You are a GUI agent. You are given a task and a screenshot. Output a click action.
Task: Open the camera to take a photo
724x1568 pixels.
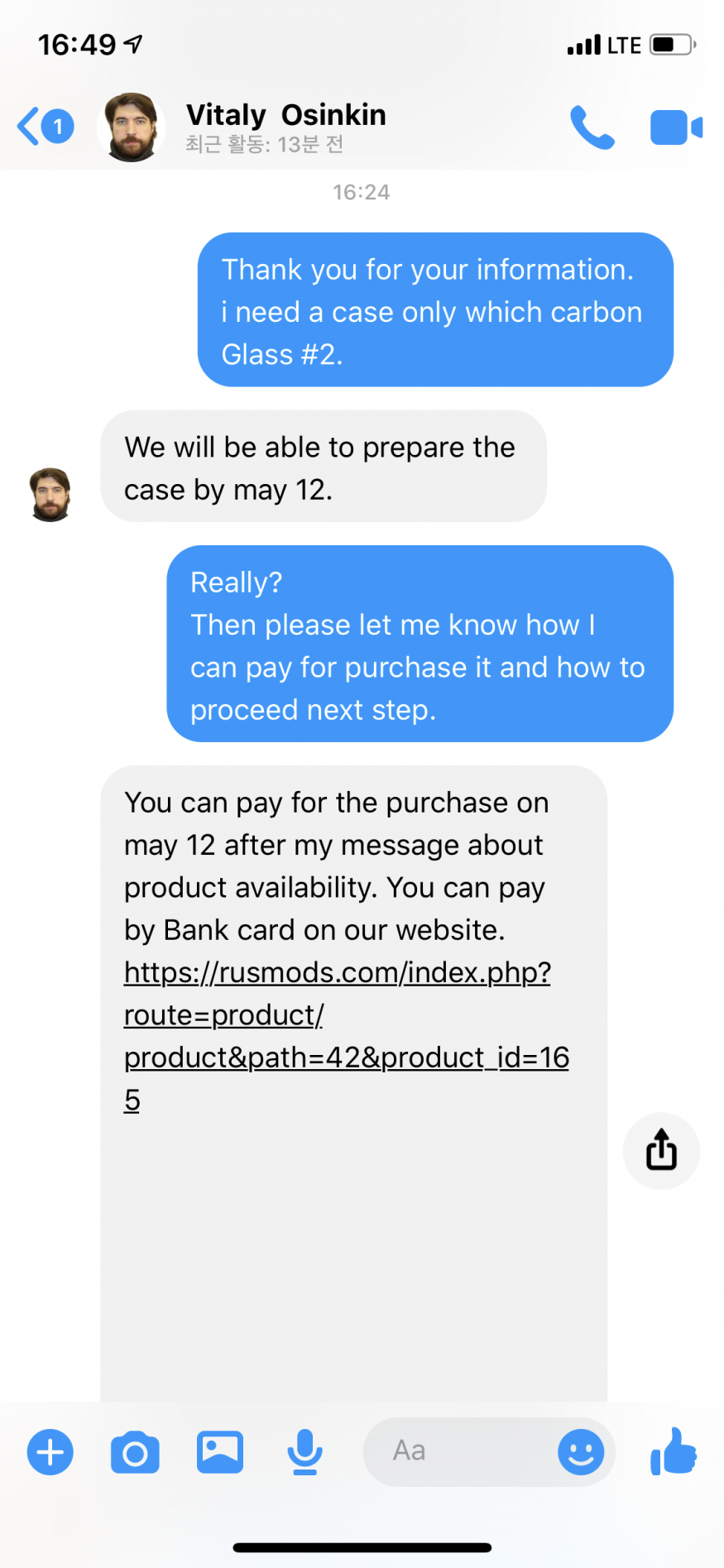[135, 1452]
